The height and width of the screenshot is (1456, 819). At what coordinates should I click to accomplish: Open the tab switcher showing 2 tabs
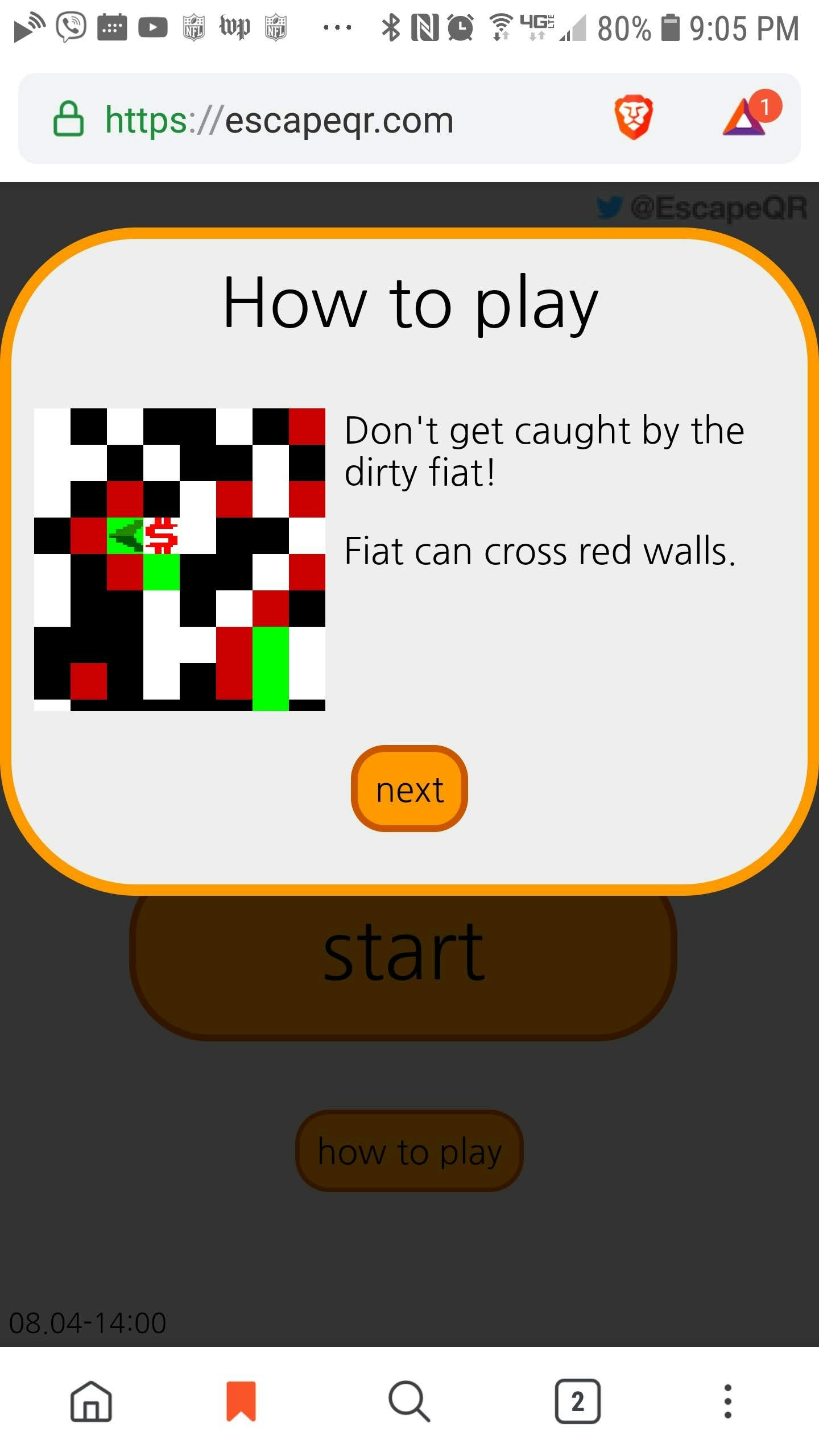[577, 1401]
